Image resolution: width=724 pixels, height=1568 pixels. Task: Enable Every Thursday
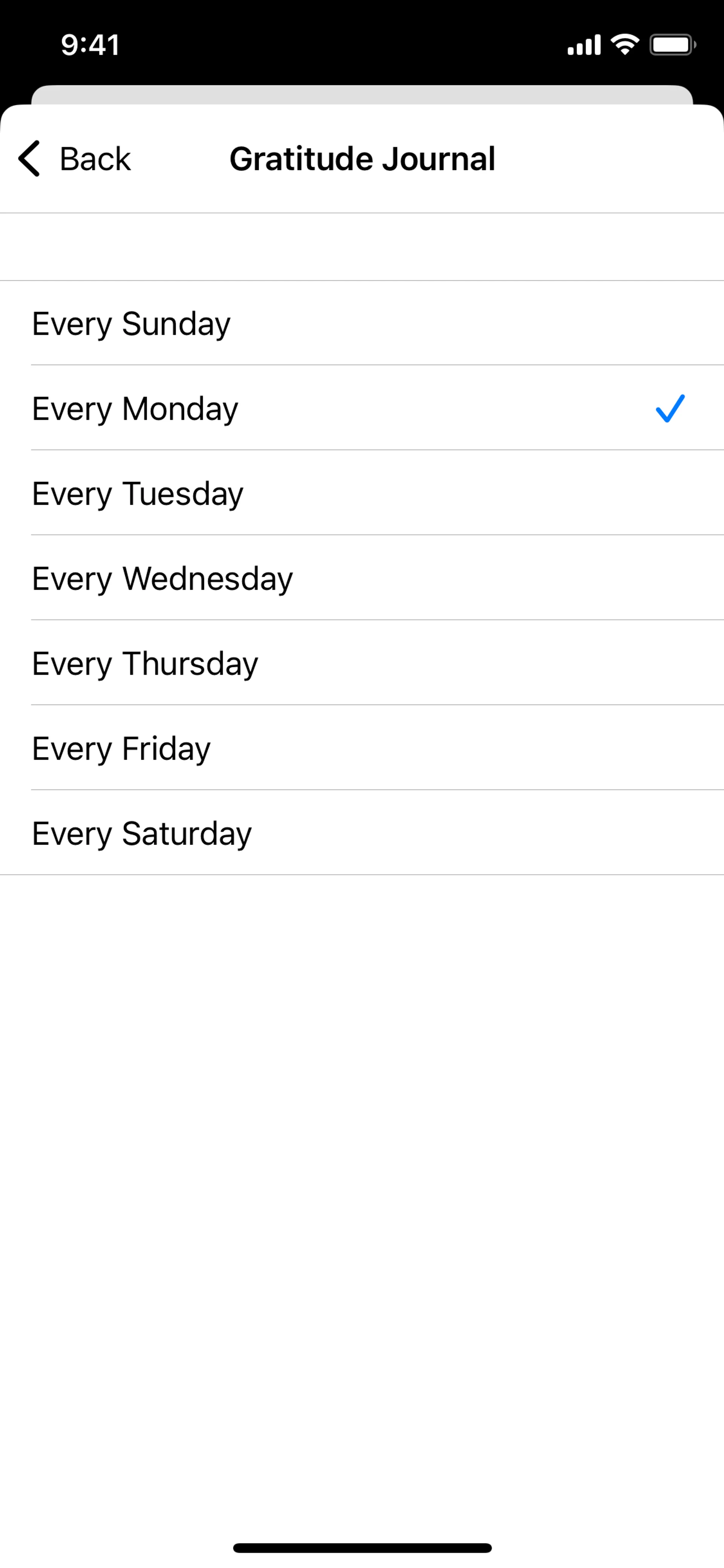click(362, 663)
